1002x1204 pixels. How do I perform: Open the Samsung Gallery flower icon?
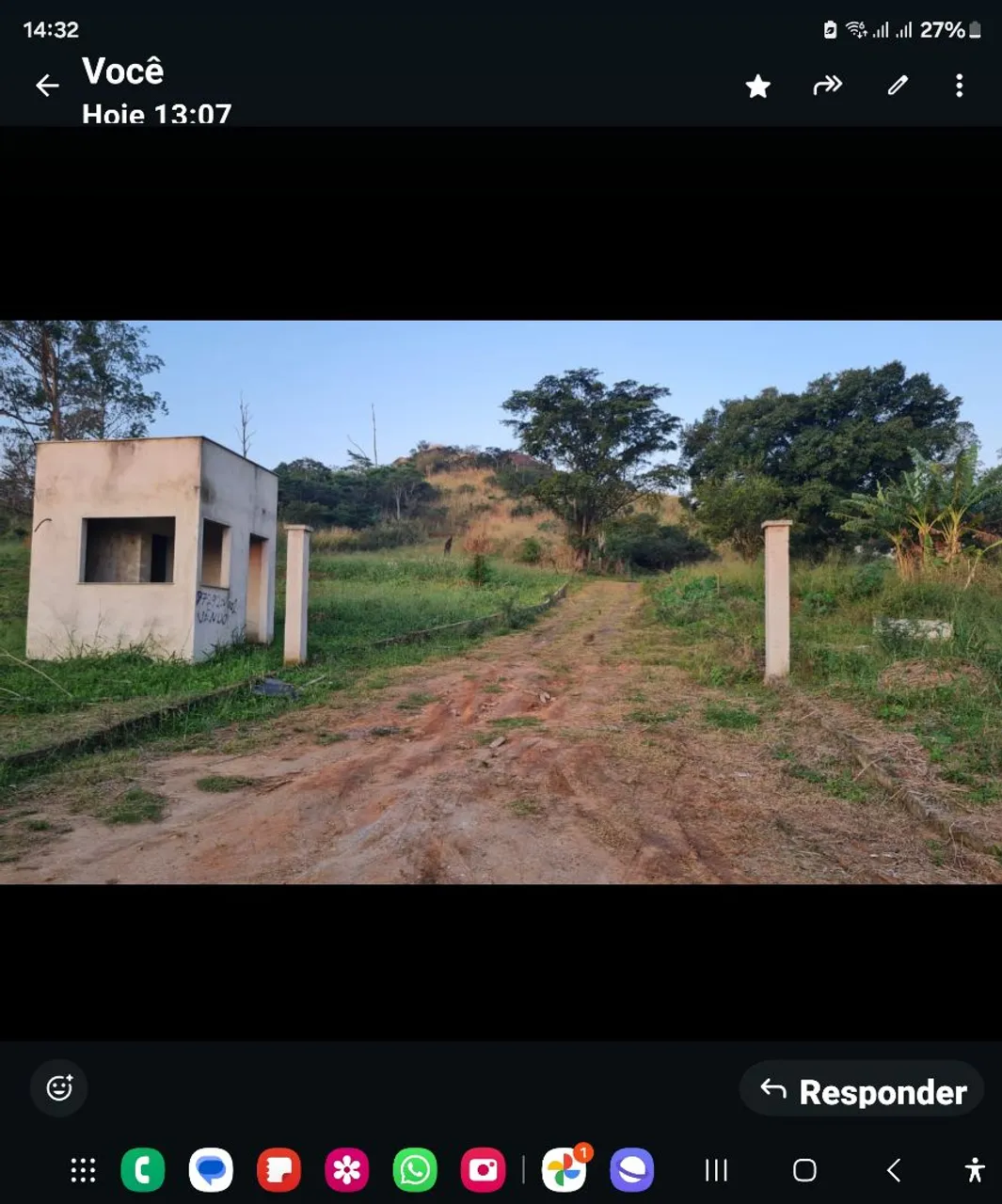tap(347, 1170)
